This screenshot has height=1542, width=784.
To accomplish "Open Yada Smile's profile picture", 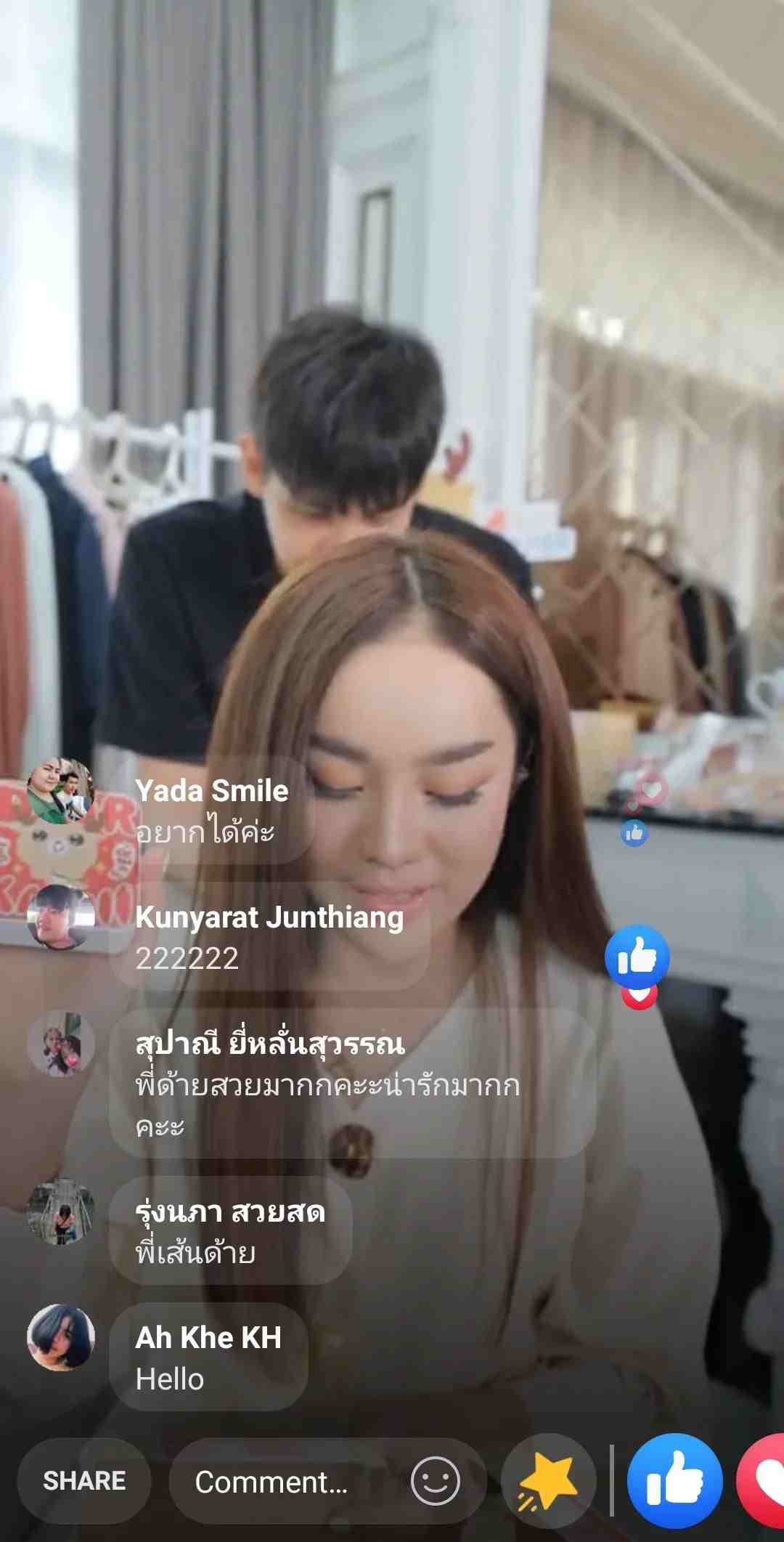I will (x=61, y=791).
